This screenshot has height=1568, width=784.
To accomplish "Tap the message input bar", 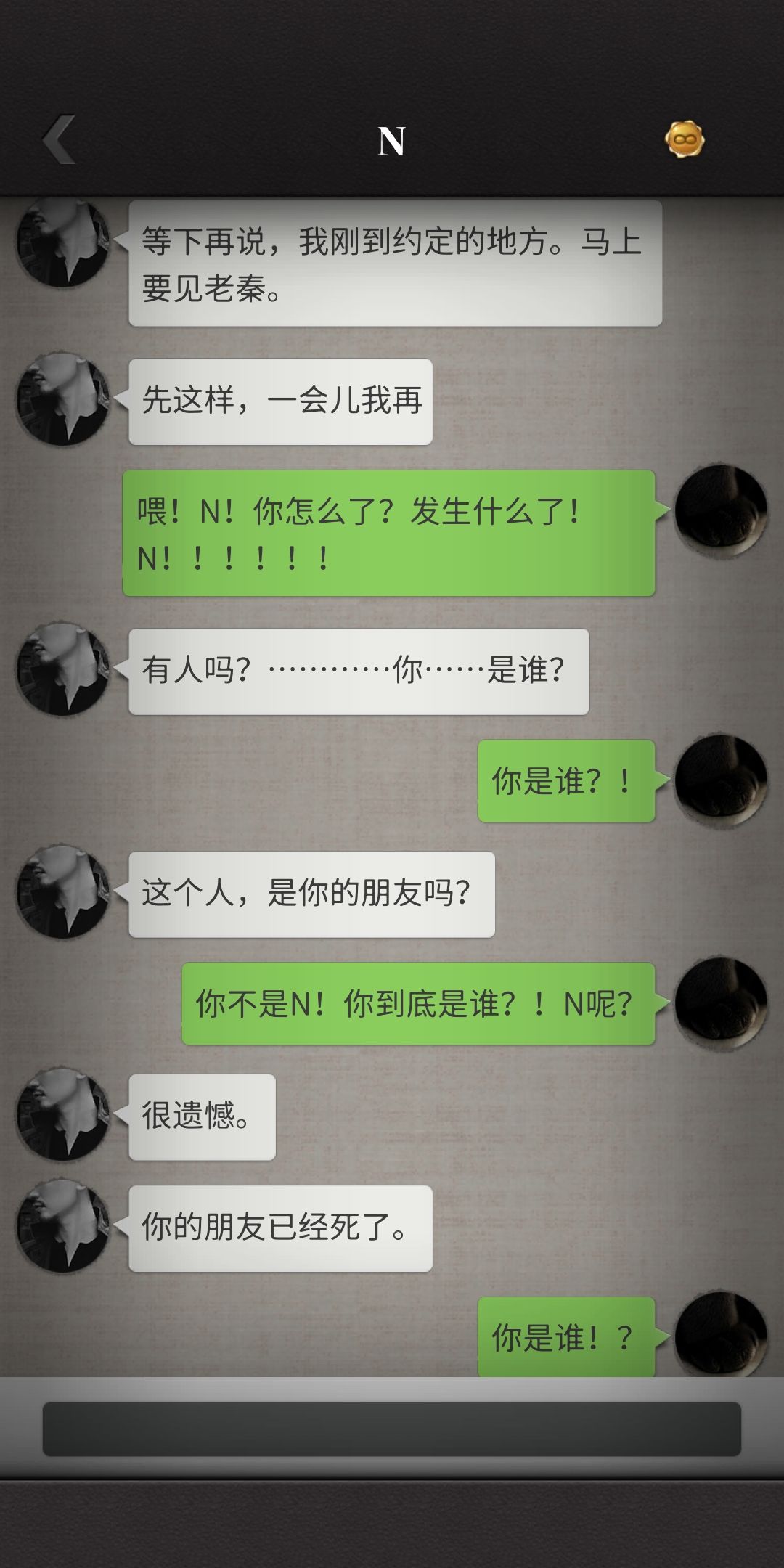I will [392, 1429].
